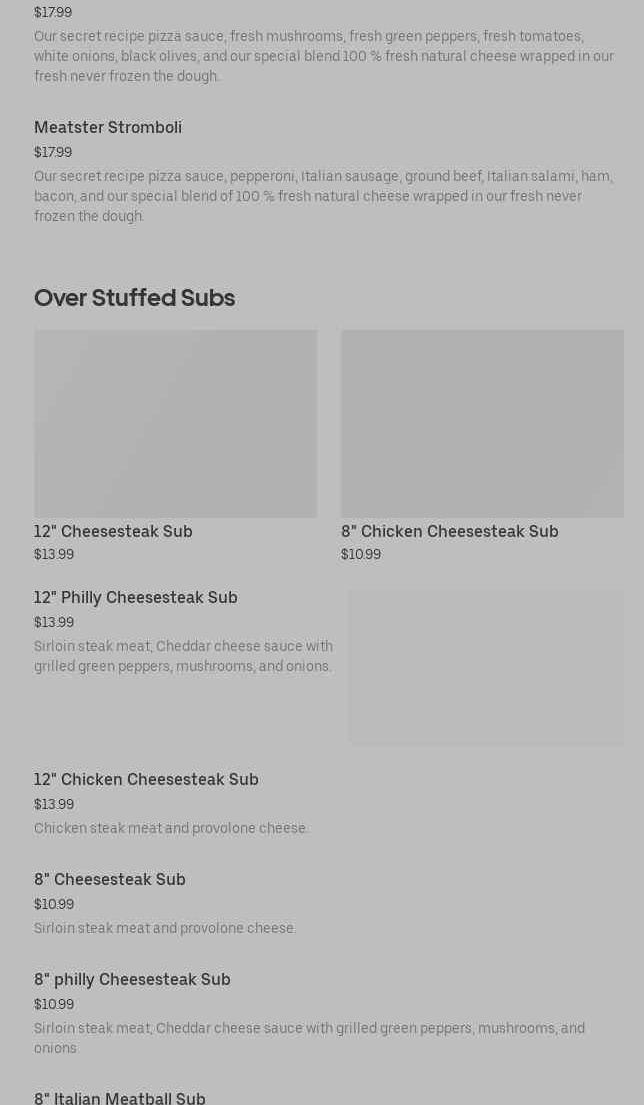Select the 12" Cheesesteak Sub card
Viewport: 644px width, 1105px height.
[175, 446]
